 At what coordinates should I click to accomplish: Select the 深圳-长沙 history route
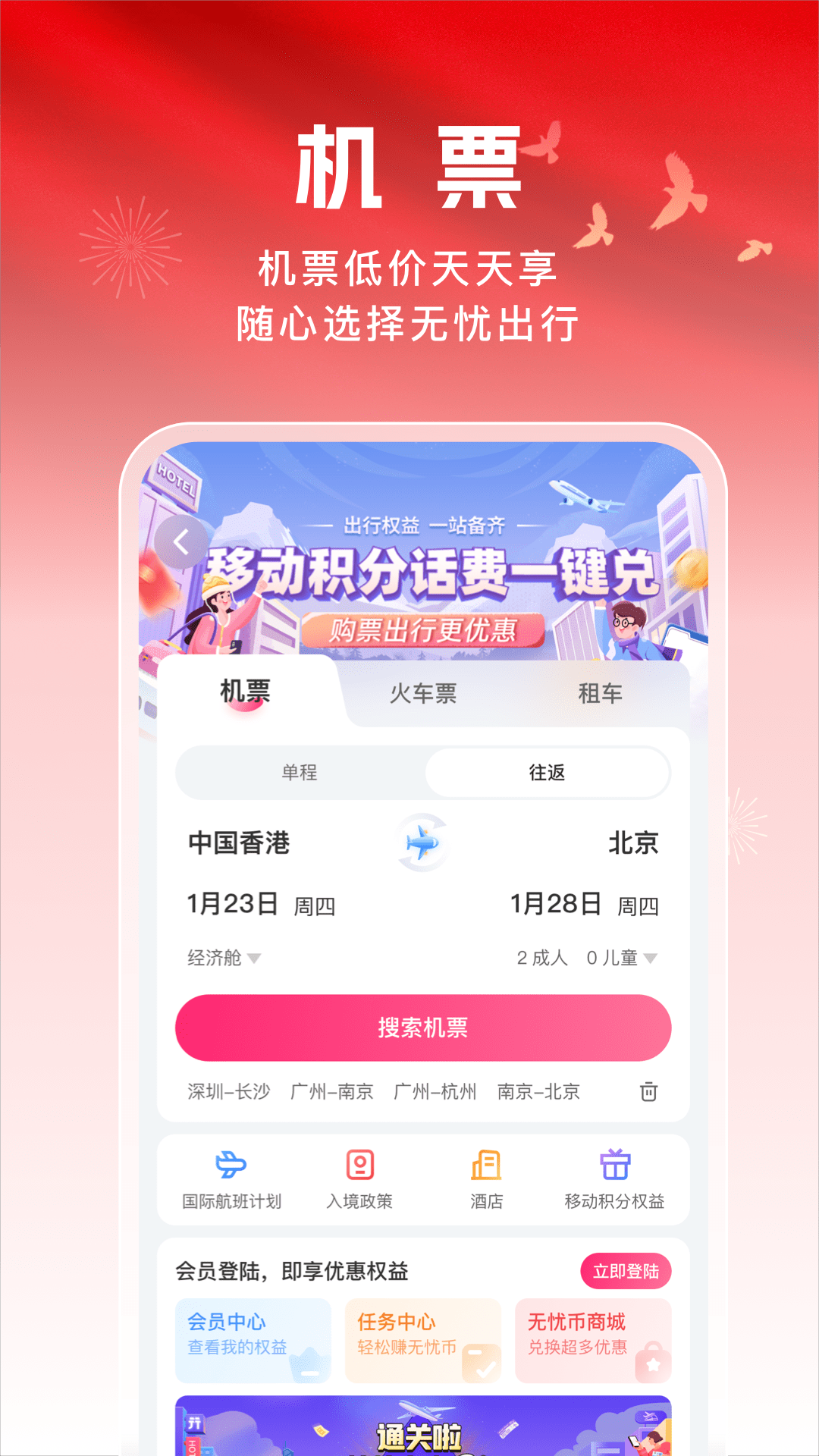point(227,1092)
